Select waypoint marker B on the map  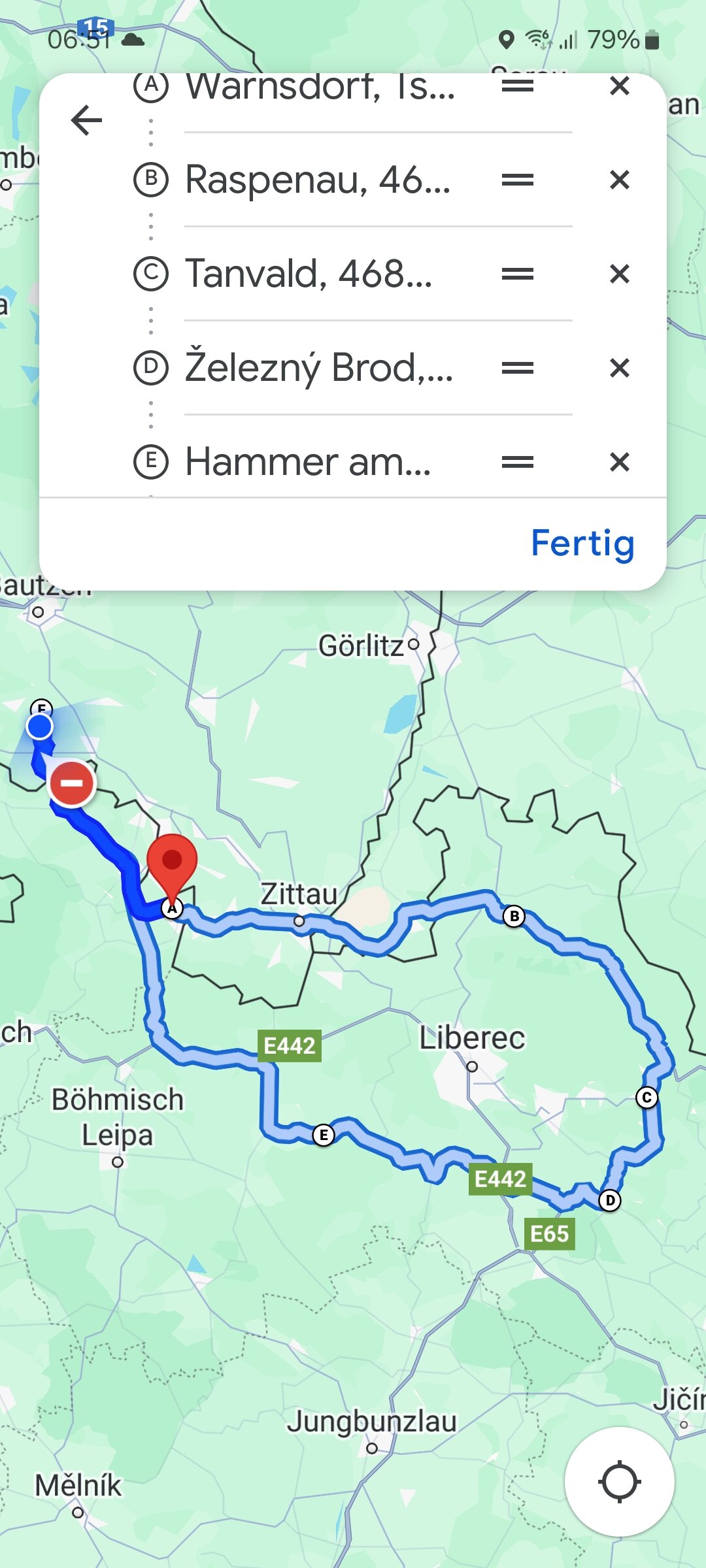514,916
